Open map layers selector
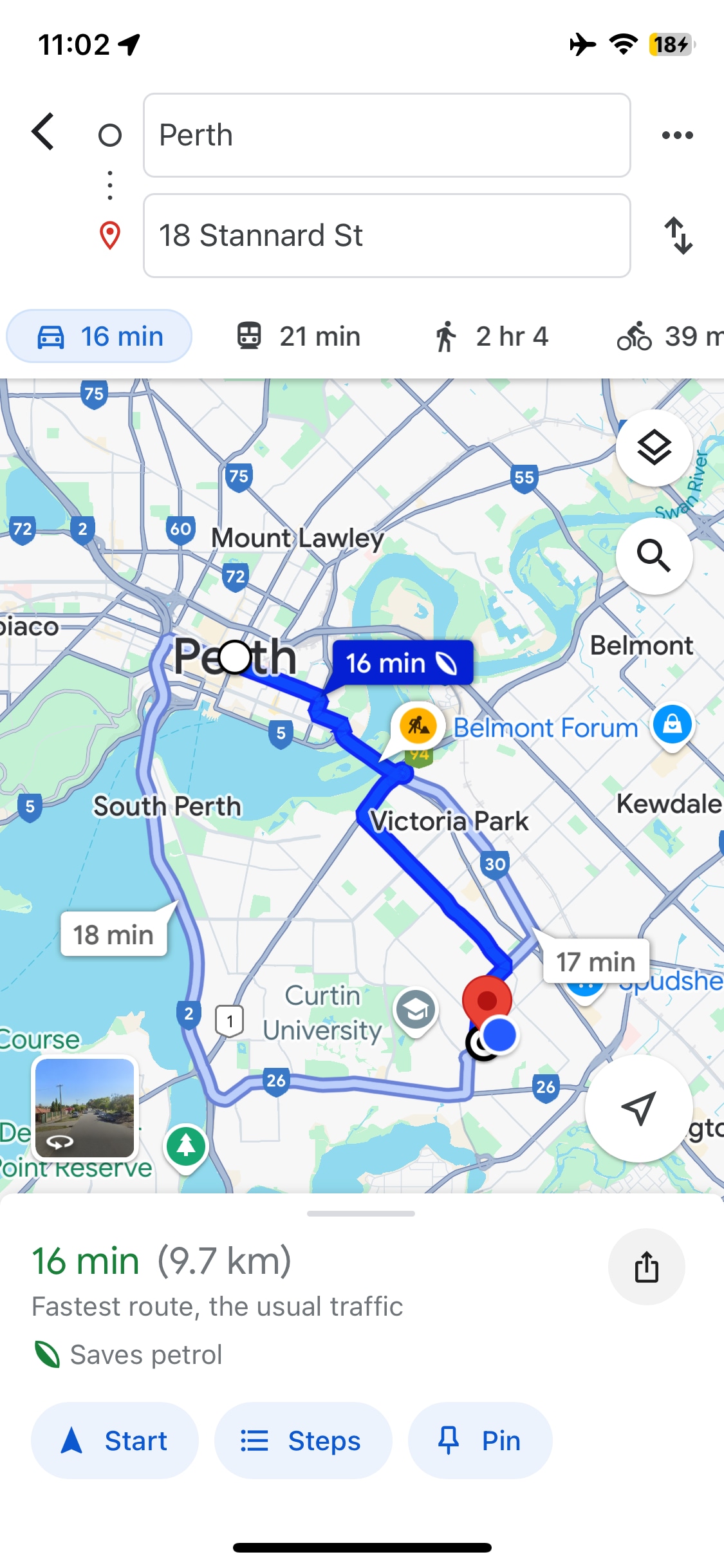This screenshot has height=1568, width=724. [x=654, y=448]
